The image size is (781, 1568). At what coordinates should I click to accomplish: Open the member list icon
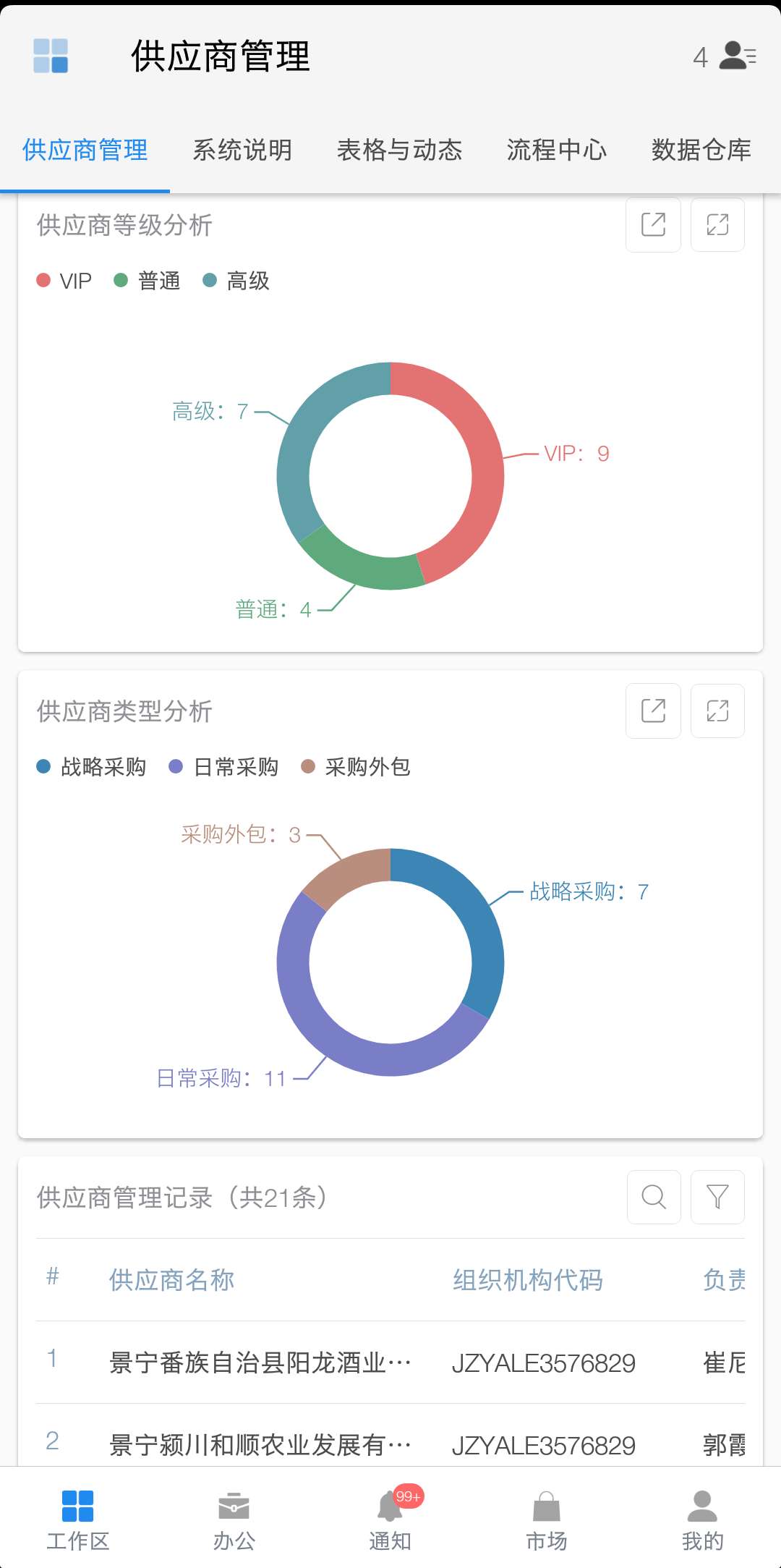(738, 56)
